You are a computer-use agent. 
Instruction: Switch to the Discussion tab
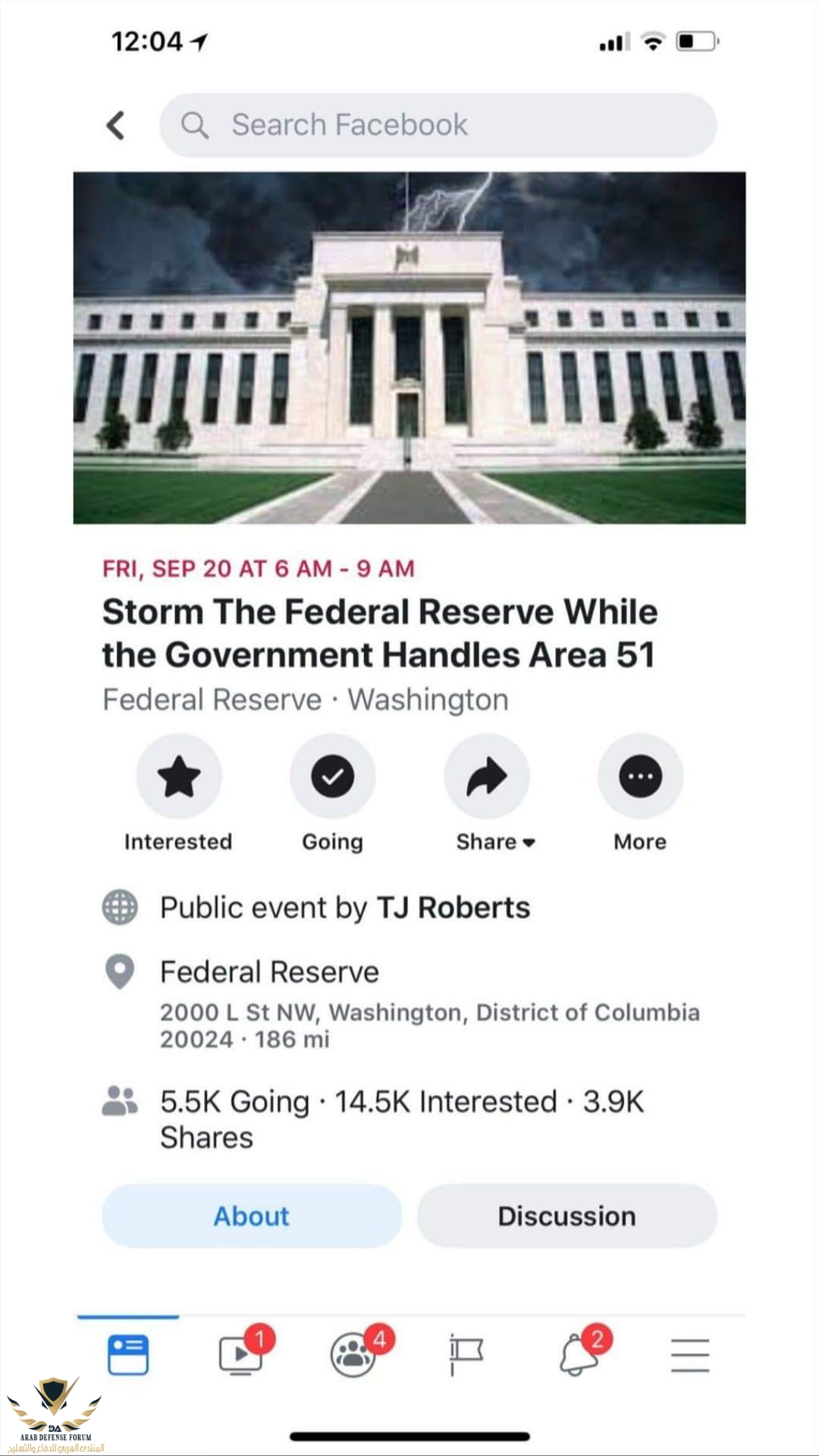pos(566,1216)
